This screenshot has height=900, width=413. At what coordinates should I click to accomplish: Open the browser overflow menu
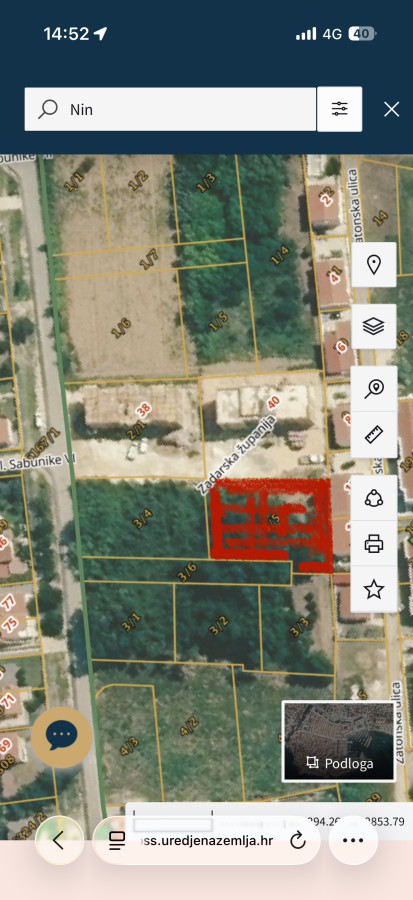pyautogui.click(x=353, y=840)
